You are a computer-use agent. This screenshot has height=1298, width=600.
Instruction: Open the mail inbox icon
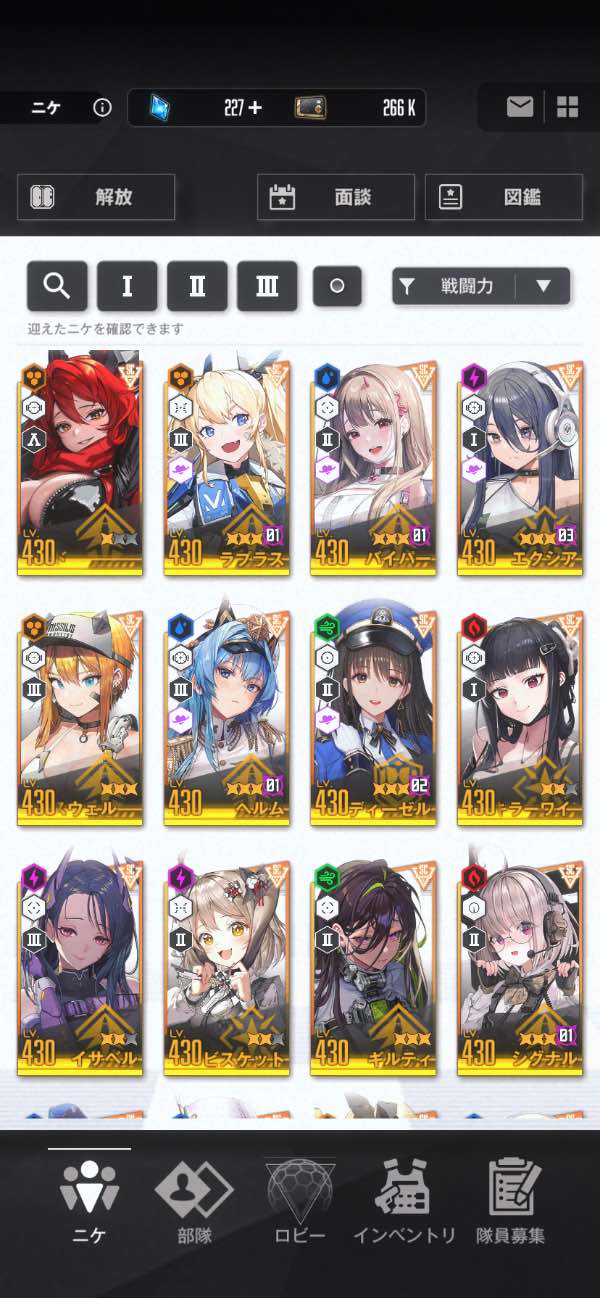pyautogui.click(x=519, y=107)
